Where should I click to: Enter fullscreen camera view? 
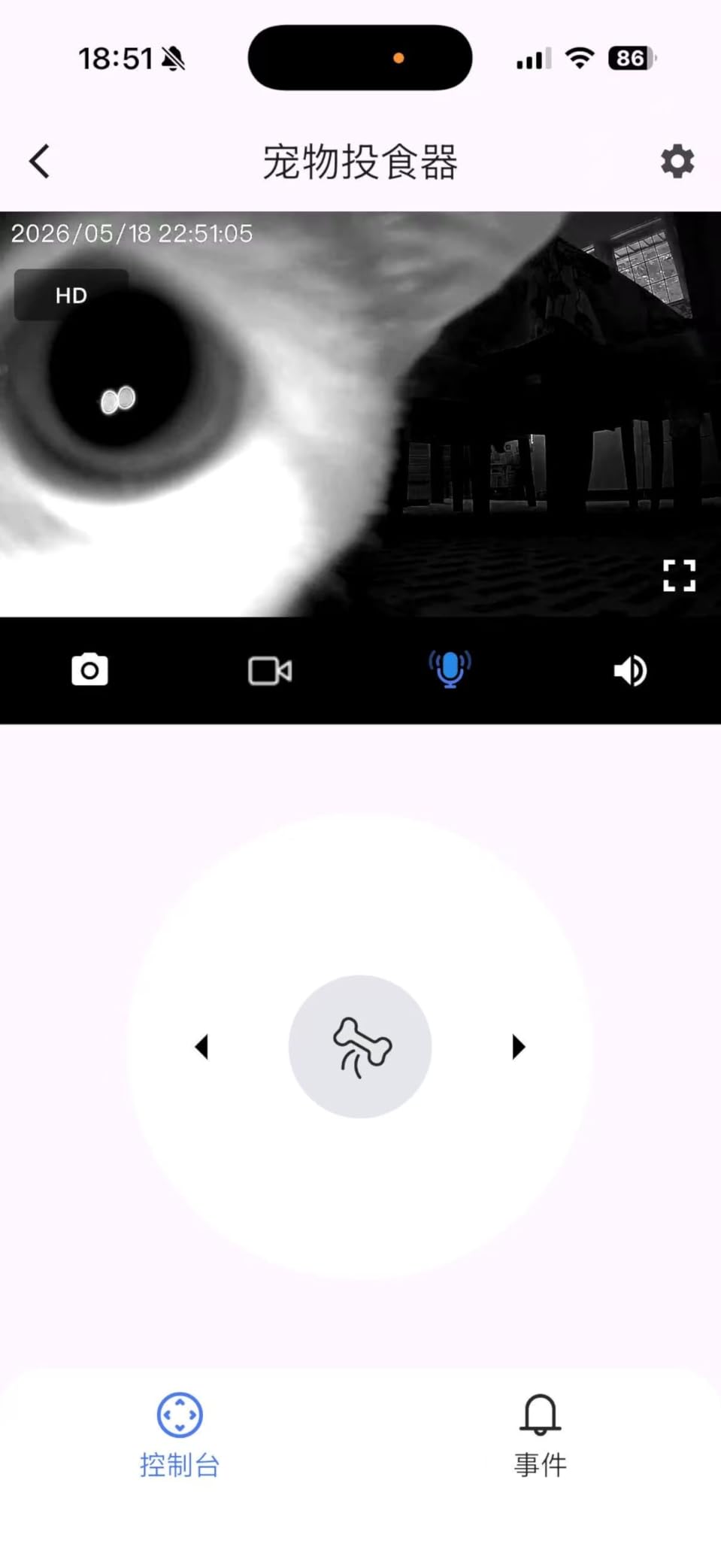click(x=679, y=576)
